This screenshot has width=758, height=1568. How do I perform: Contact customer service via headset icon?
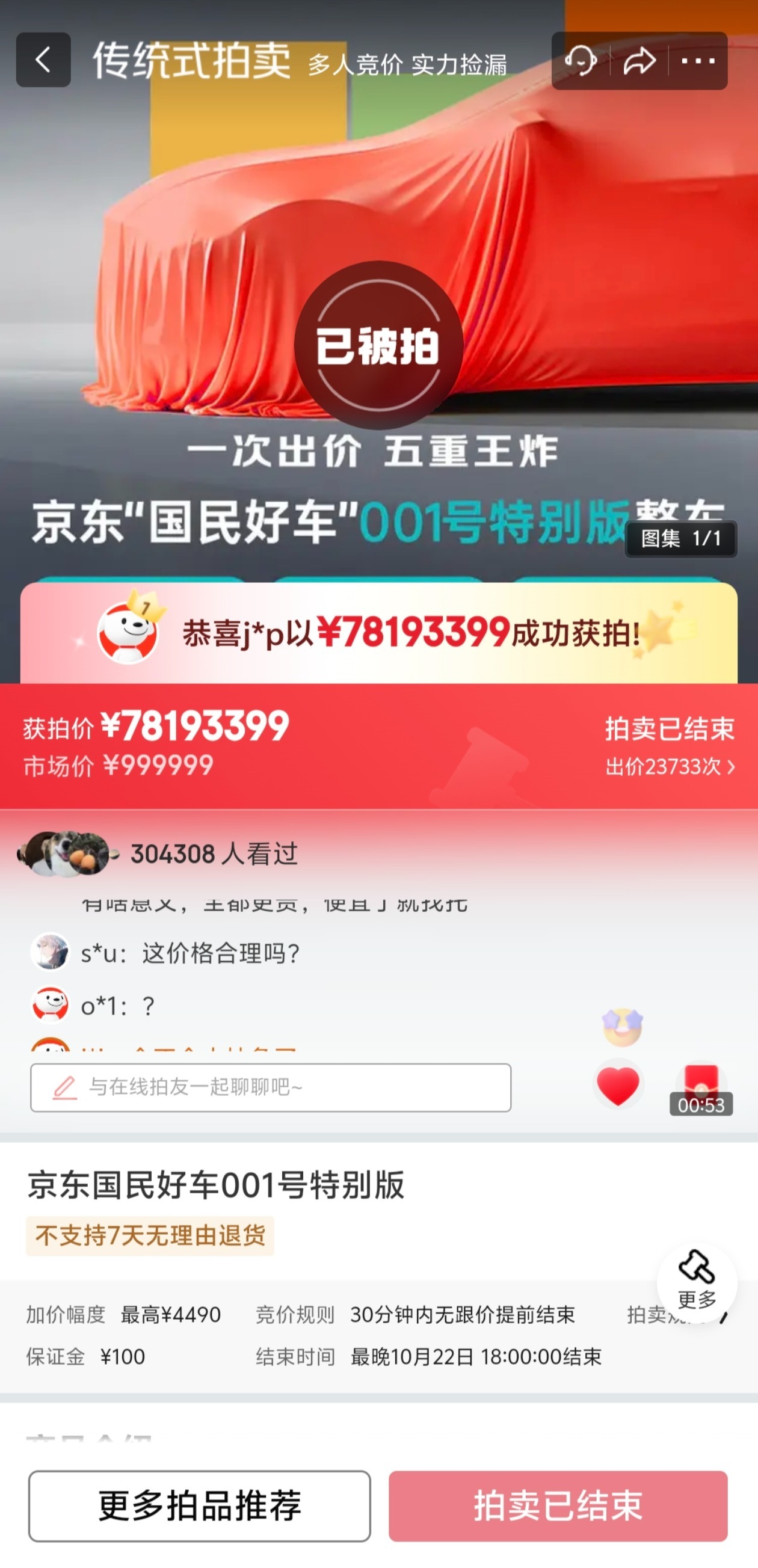[x=580, y=61]
